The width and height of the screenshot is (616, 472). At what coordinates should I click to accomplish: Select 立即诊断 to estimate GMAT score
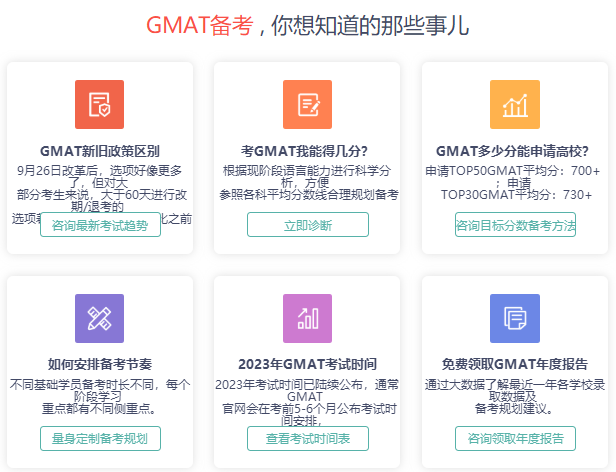tap(308, 225)
